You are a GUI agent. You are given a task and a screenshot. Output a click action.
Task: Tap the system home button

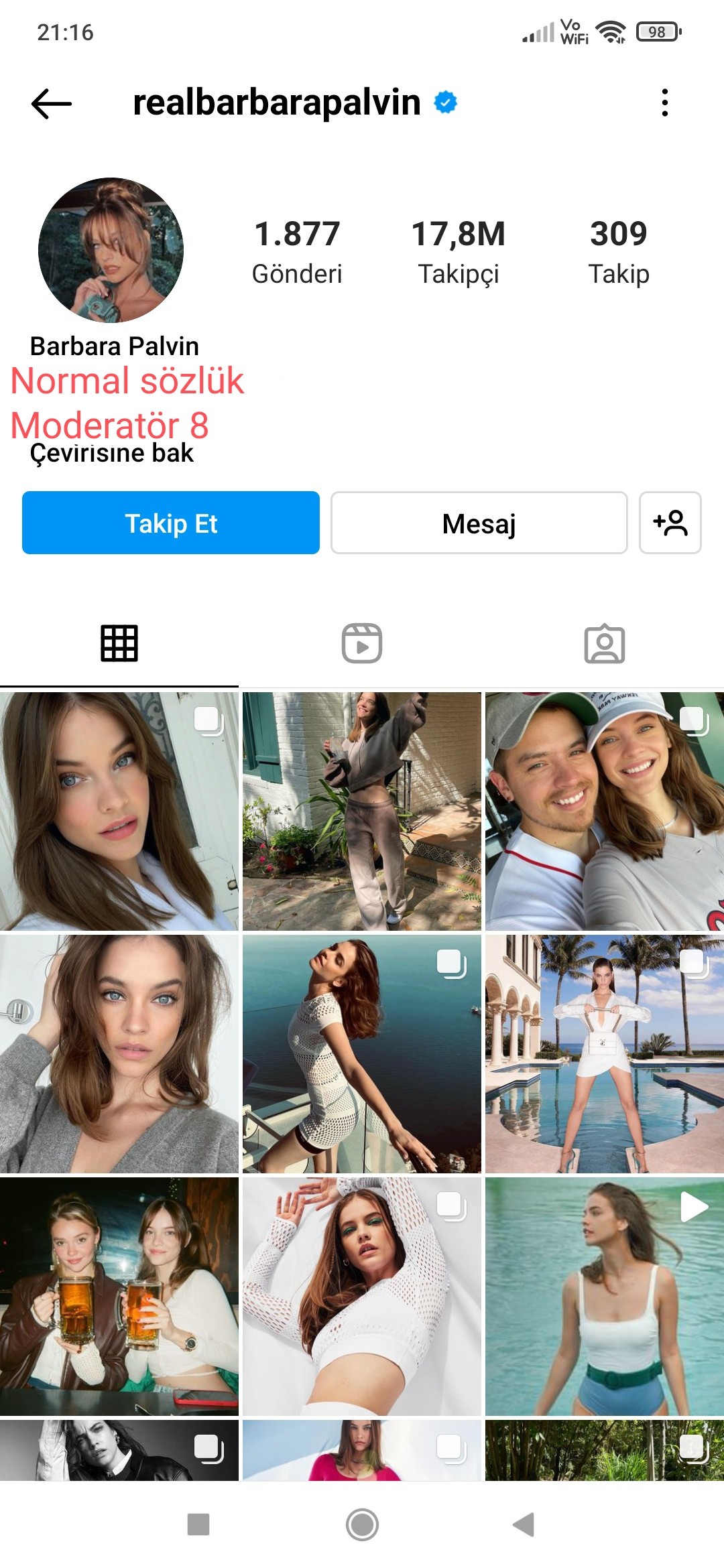coord(362,1524)
